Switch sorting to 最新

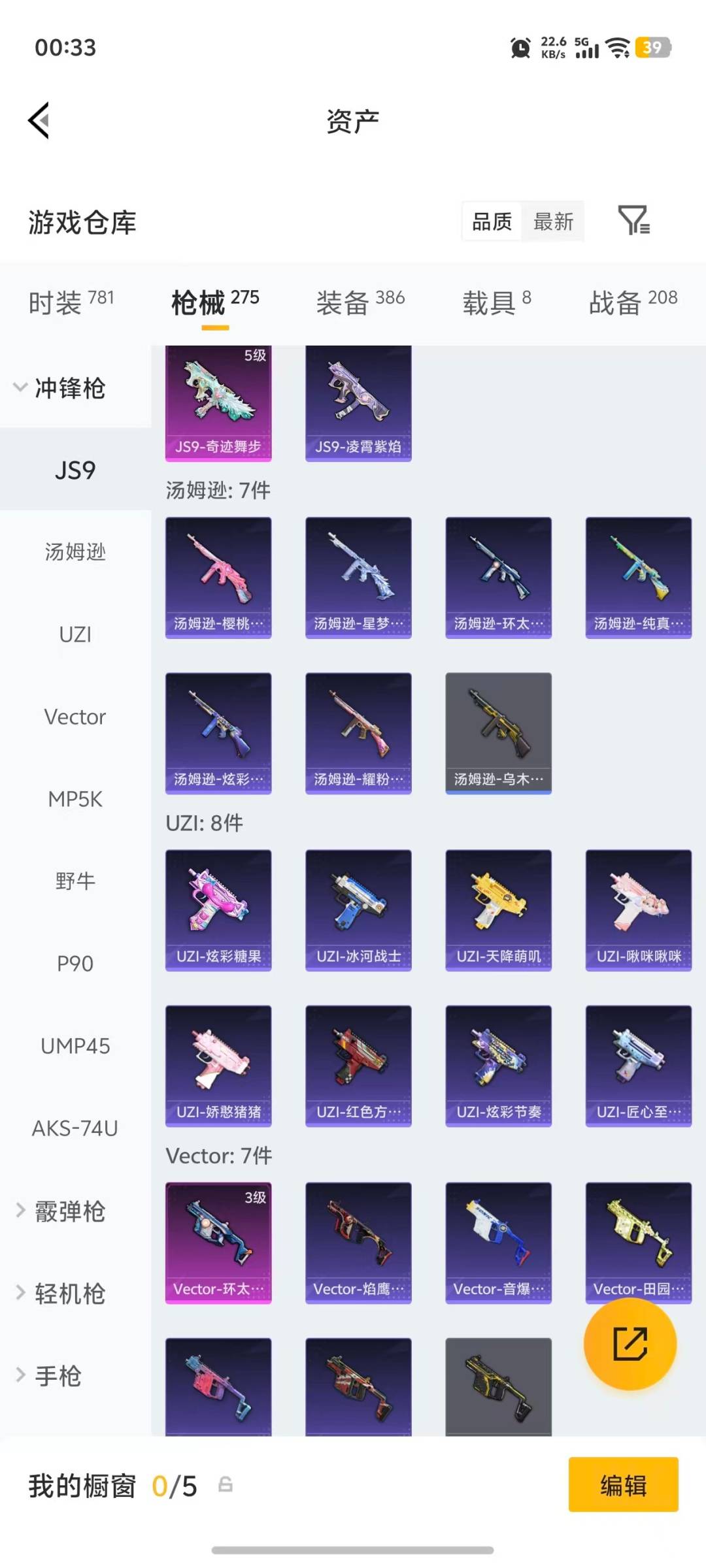coord(552,222)
